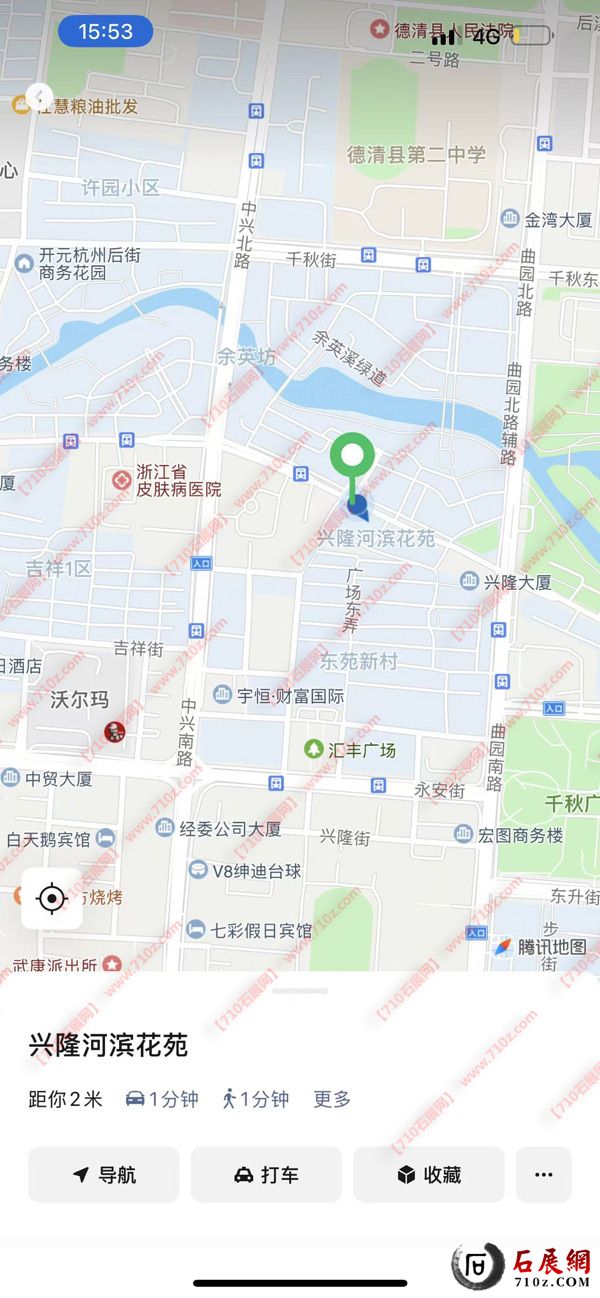This screenshot has height=1298, width=600.
Task: Hail a ride with 打车
Action: [x=266, y=1175]
